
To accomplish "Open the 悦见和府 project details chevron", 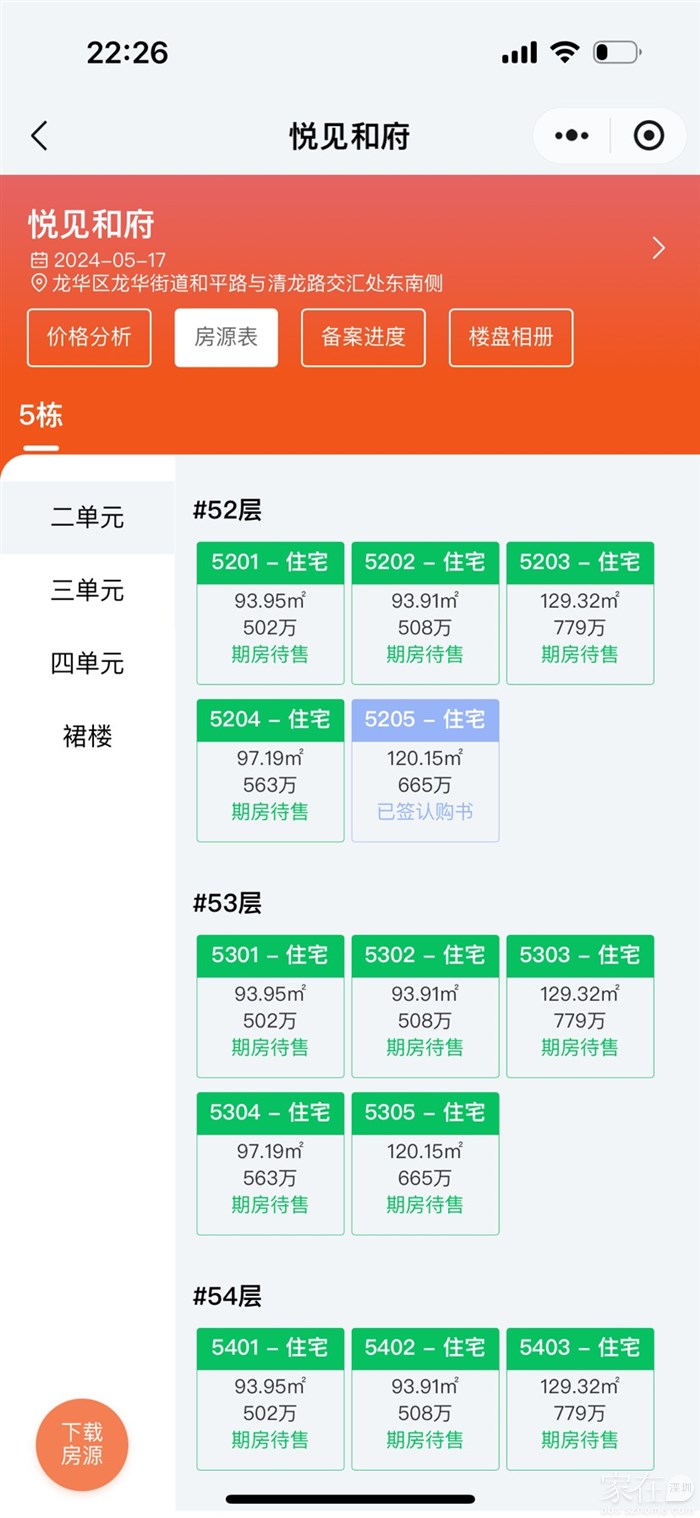I will tap(658, 248).
